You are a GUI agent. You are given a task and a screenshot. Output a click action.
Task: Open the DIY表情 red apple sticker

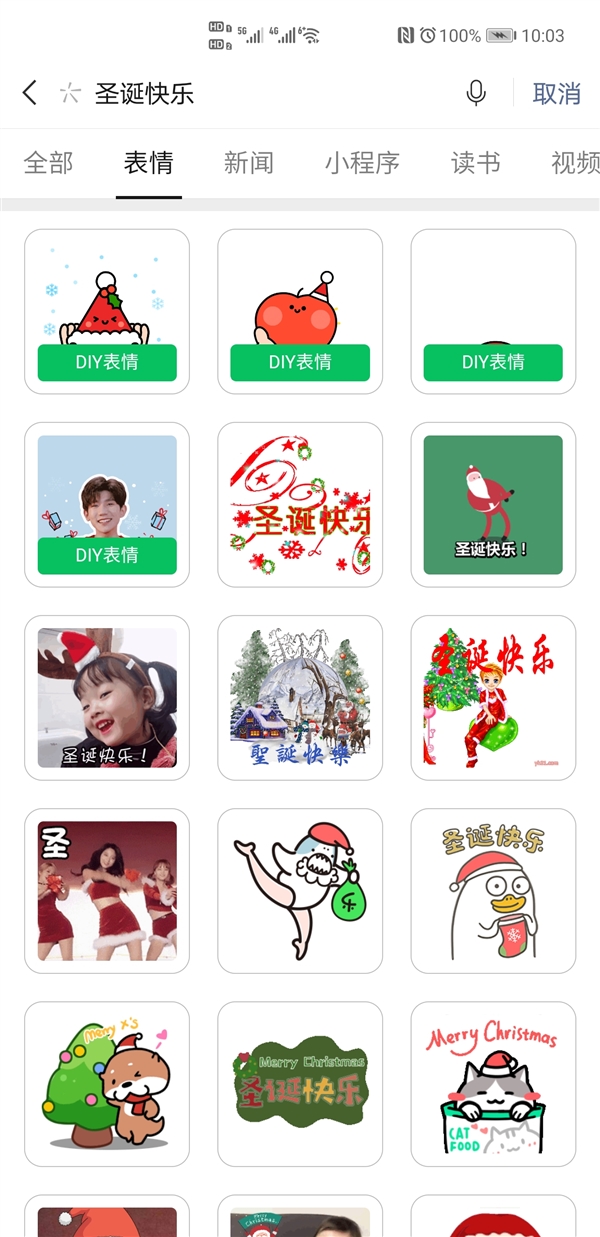coord(300,311)
